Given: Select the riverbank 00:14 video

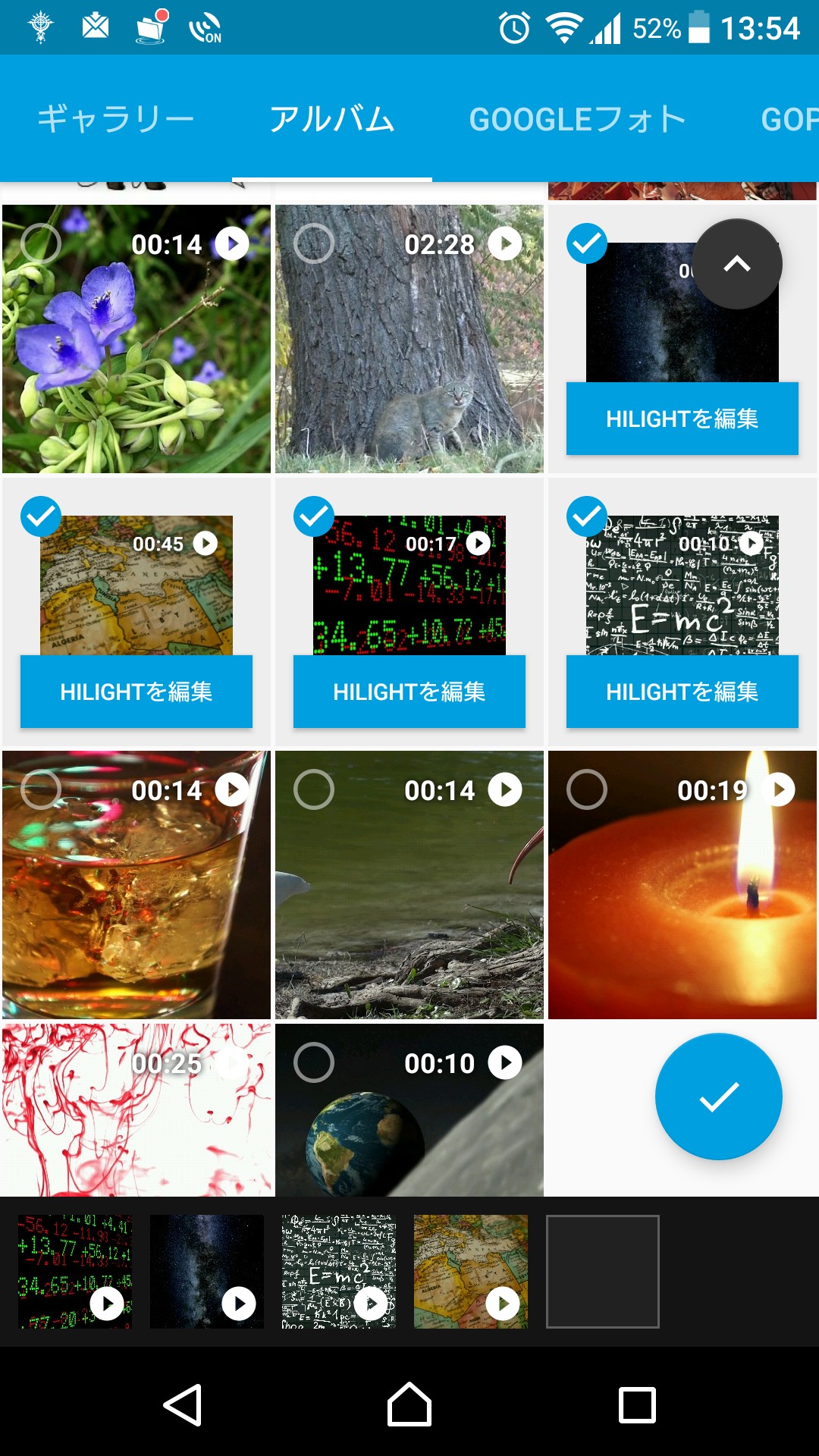Looking at the screenshot, I should (x=314, y=790).
